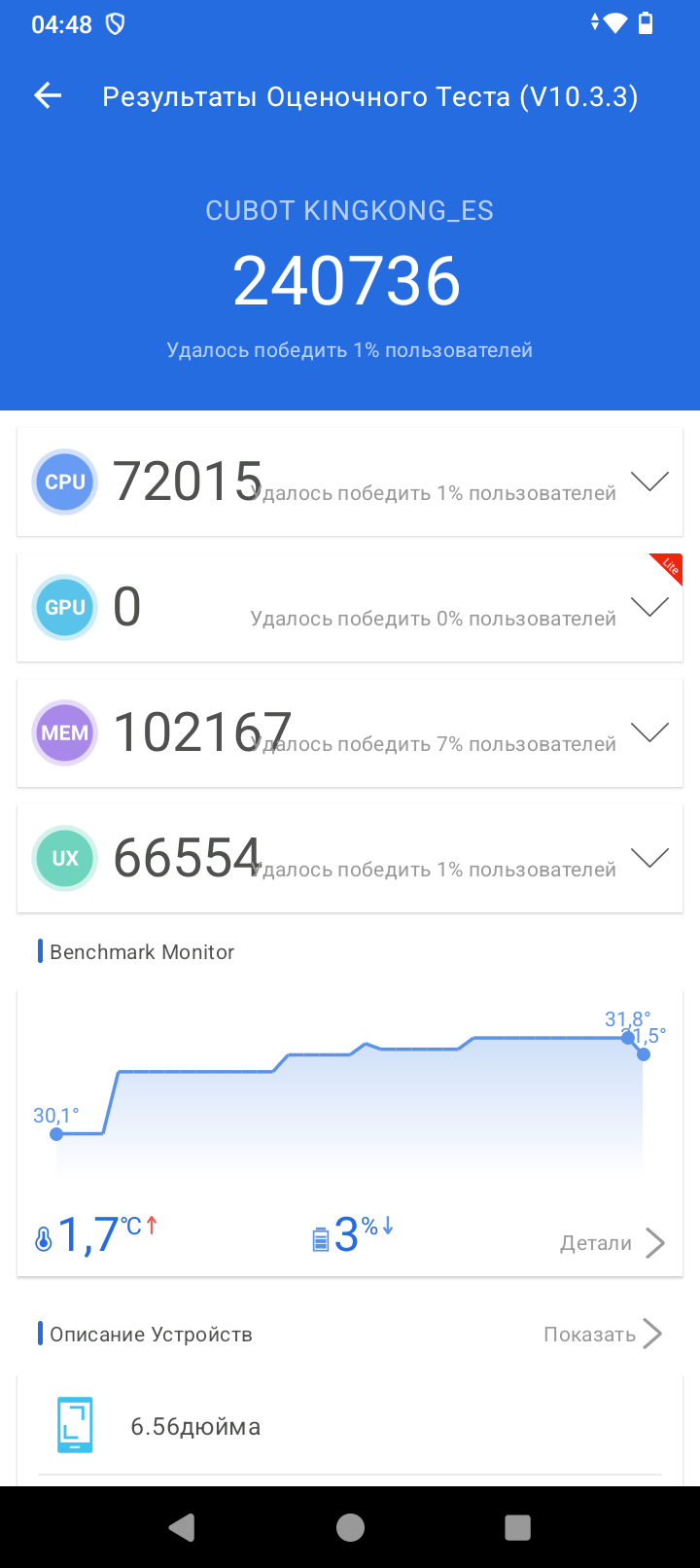
Task: Open Детали for the benchmark monitor
Action: (x=612, y=1242)
